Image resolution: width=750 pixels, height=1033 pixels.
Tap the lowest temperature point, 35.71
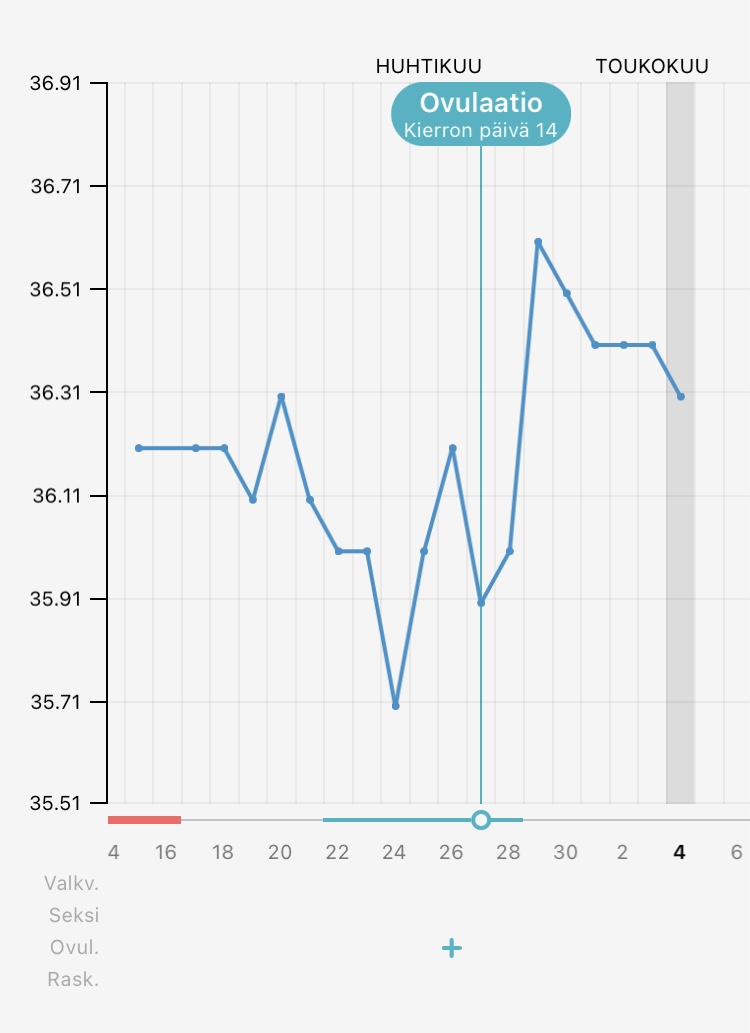[396, 706]
